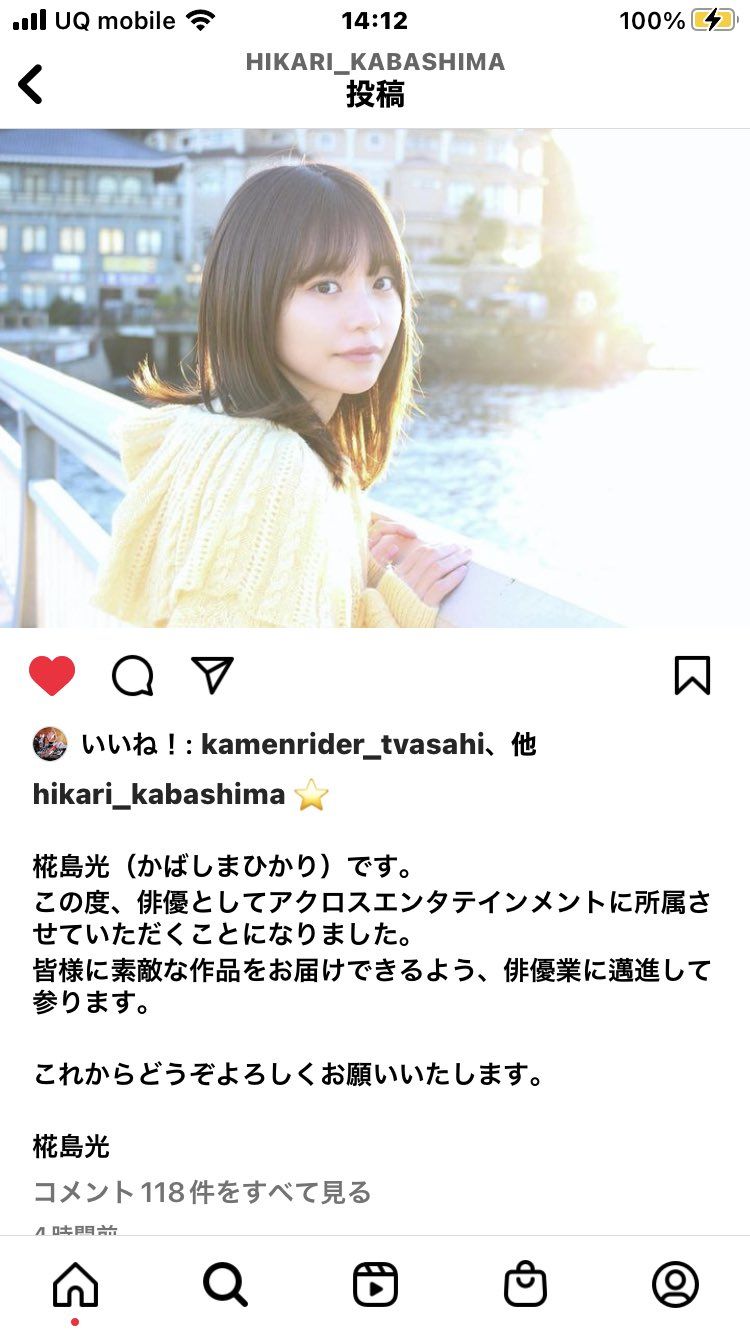Share this post via the paper plane

pos(212,676)
